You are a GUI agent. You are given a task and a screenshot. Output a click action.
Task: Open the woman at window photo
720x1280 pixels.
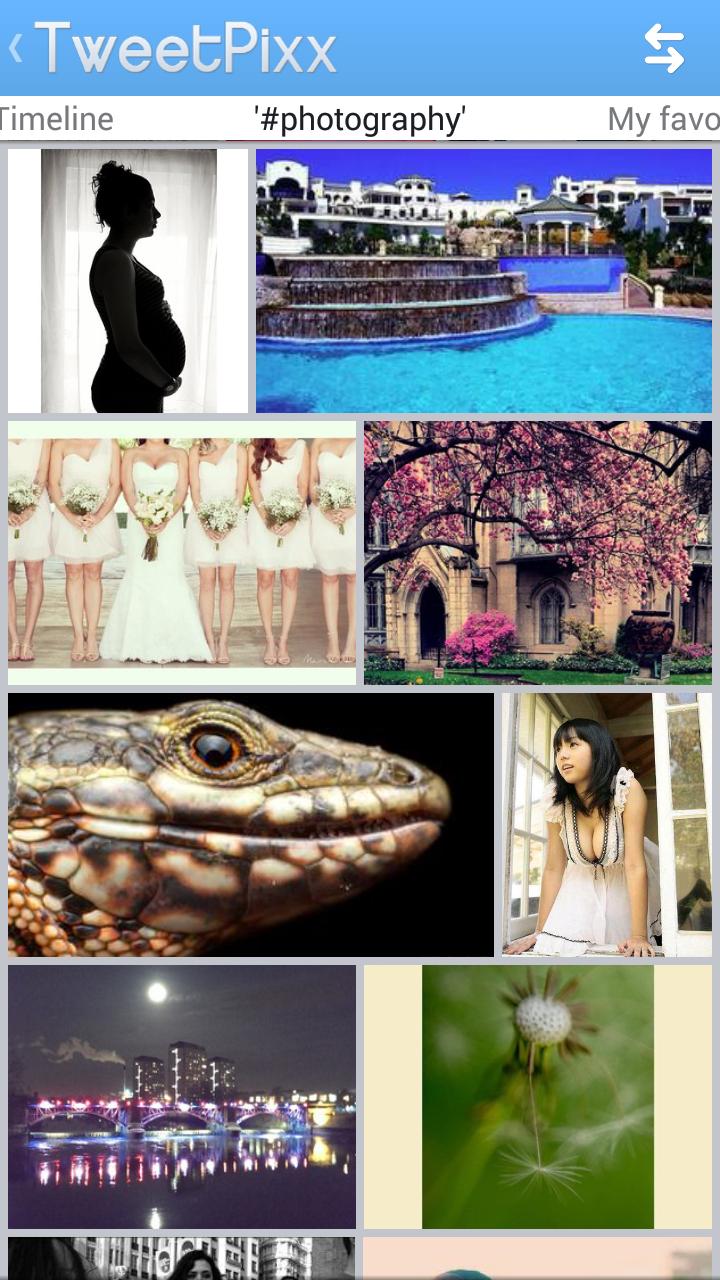(x=607, y=825)
